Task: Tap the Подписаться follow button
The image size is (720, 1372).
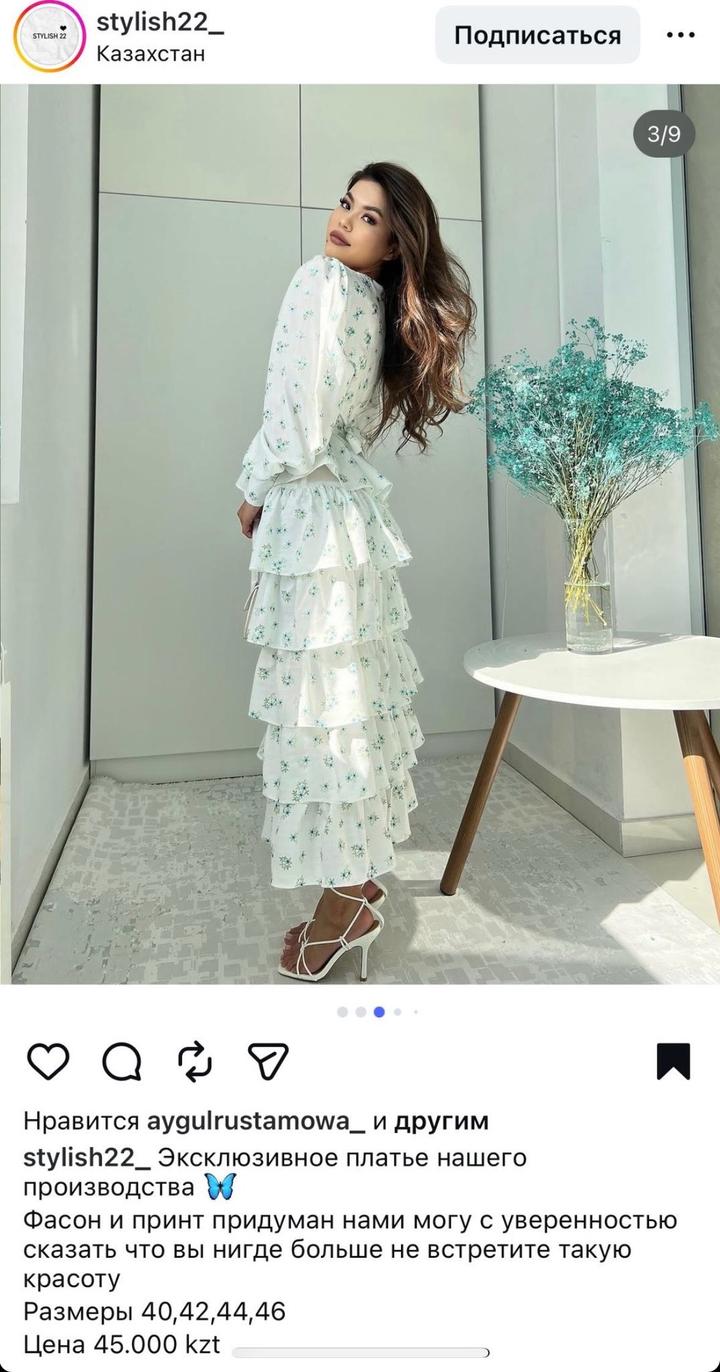Action: [537, 36]
